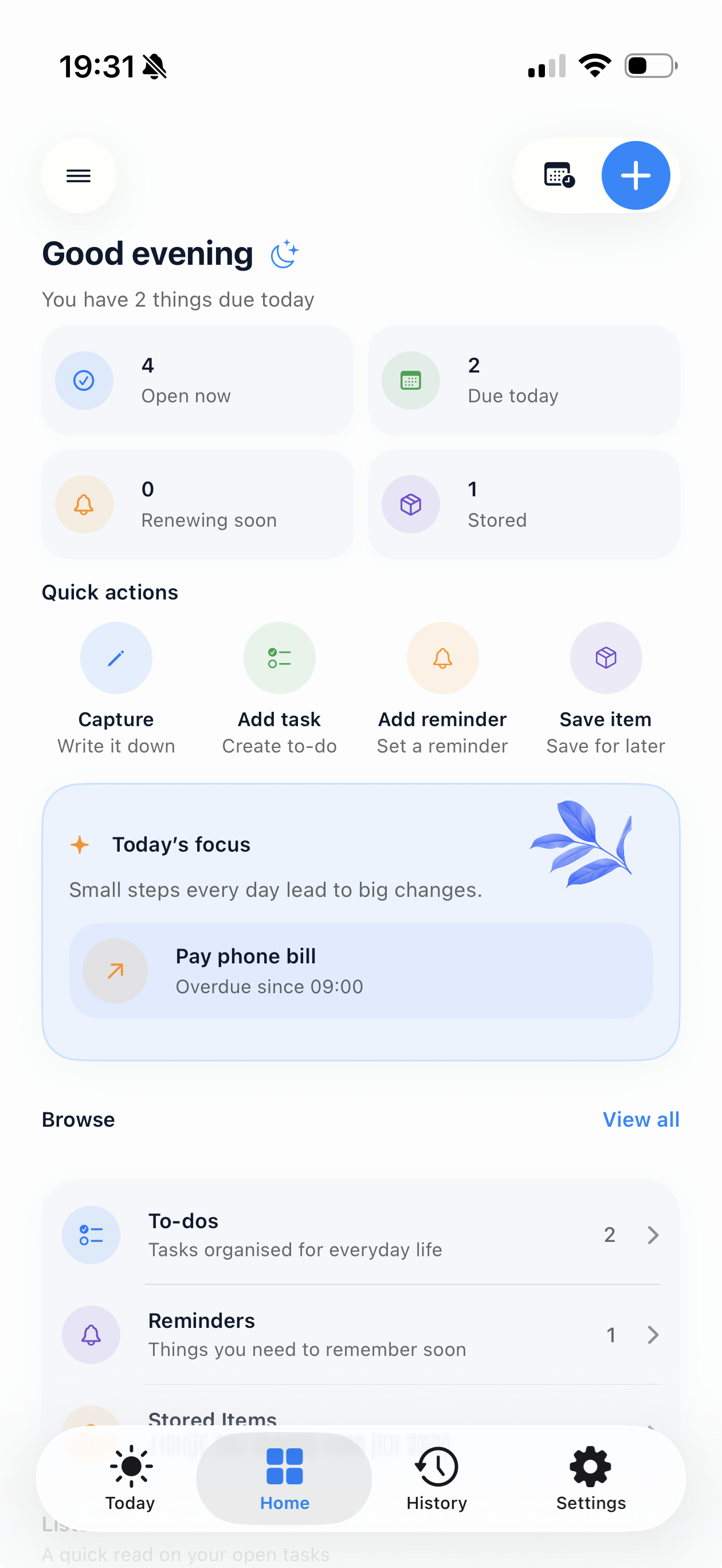
Task: Open the Reminders list
Action: coord(360,1335)
